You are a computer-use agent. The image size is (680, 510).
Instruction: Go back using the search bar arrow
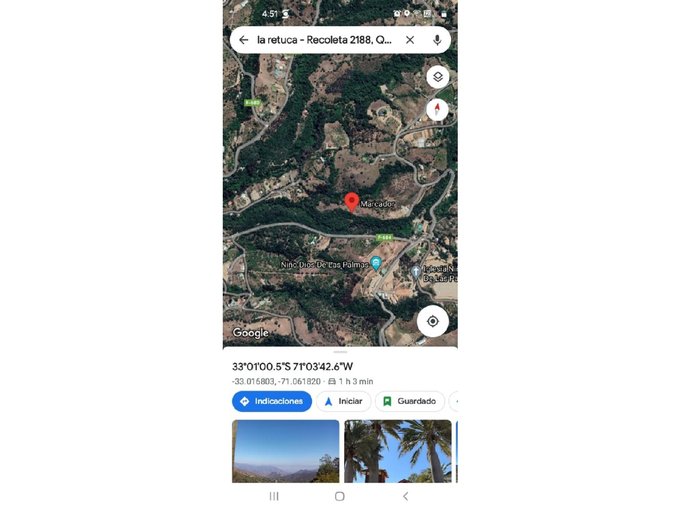point(243,40)
